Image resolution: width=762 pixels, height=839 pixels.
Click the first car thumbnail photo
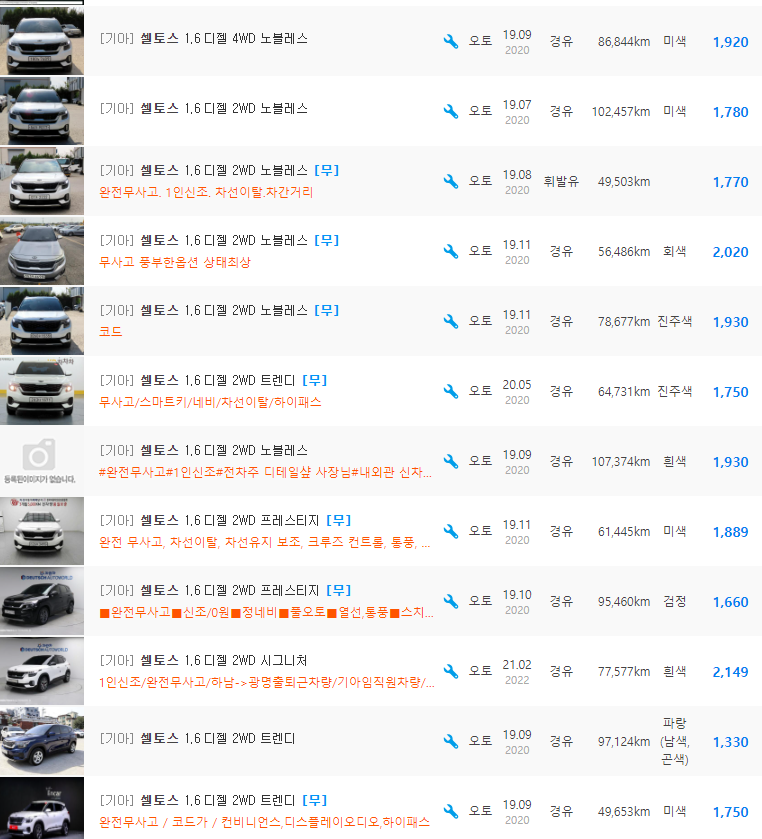click(41, 40)
